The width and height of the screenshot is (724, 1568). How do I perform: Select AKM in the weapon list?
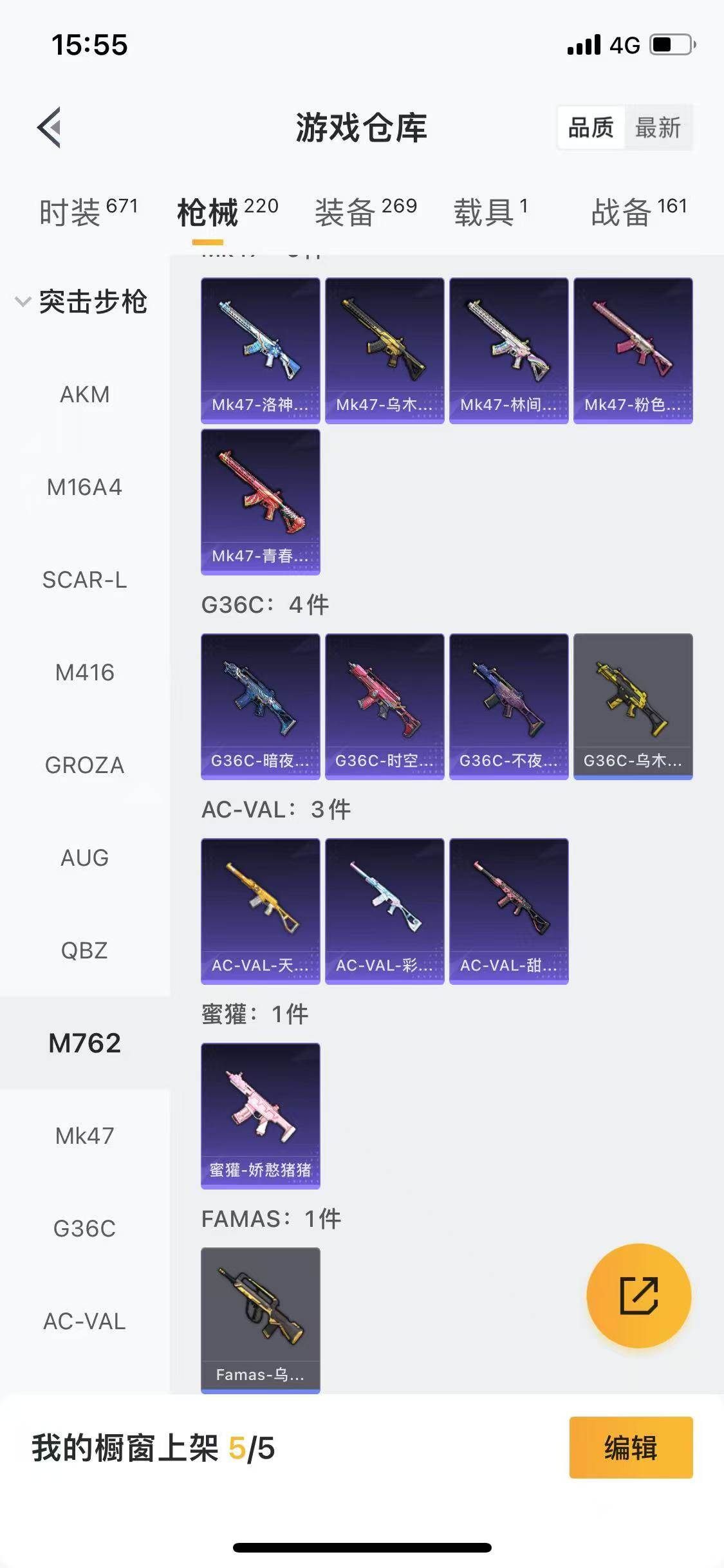pos(84,394)
